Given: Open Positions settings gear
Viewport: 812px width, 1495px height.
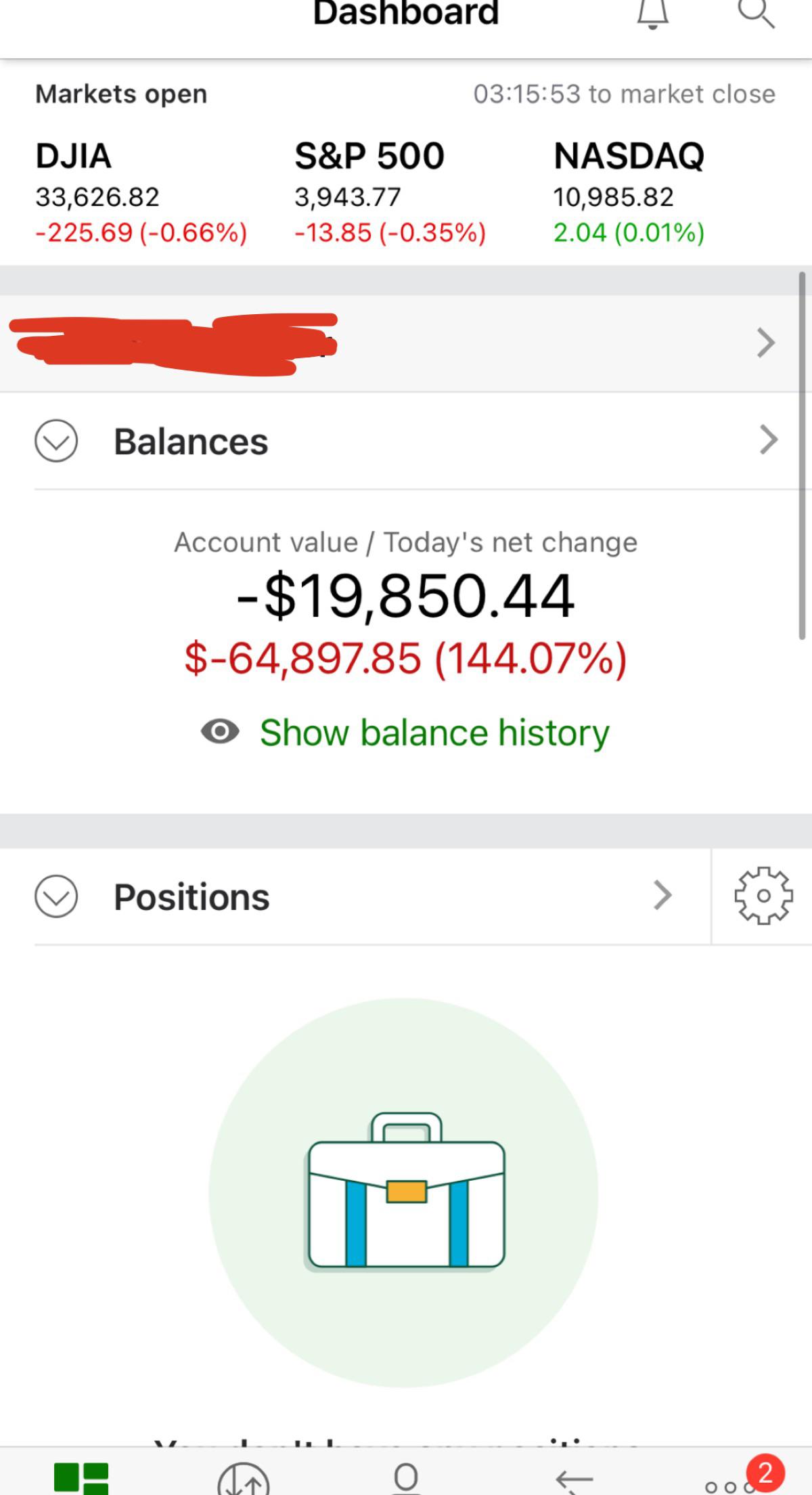Looking at the screenshot, I should [763, 895].
